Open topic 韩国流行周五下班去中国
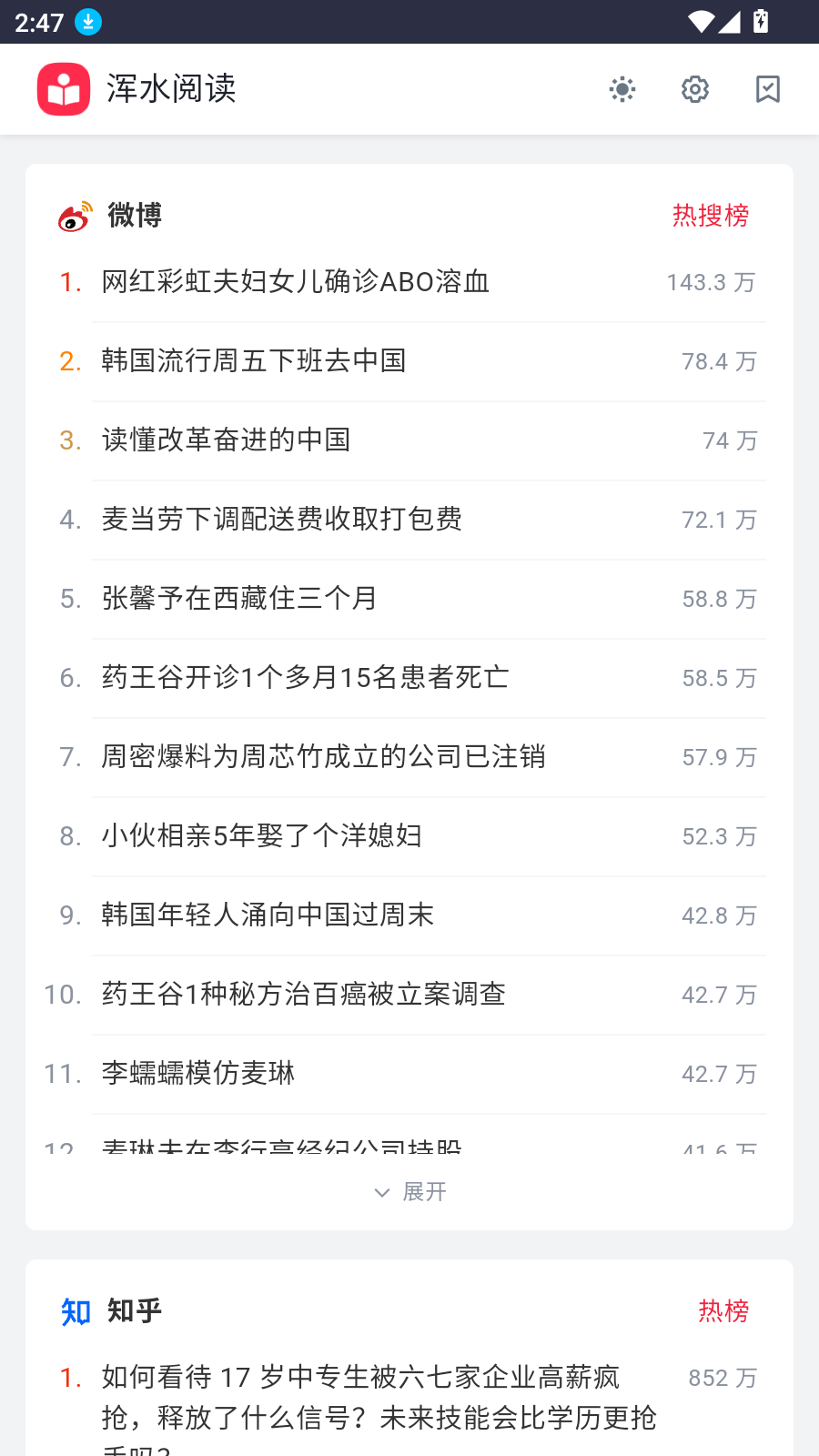819x1456 pixels. (254, 361)
